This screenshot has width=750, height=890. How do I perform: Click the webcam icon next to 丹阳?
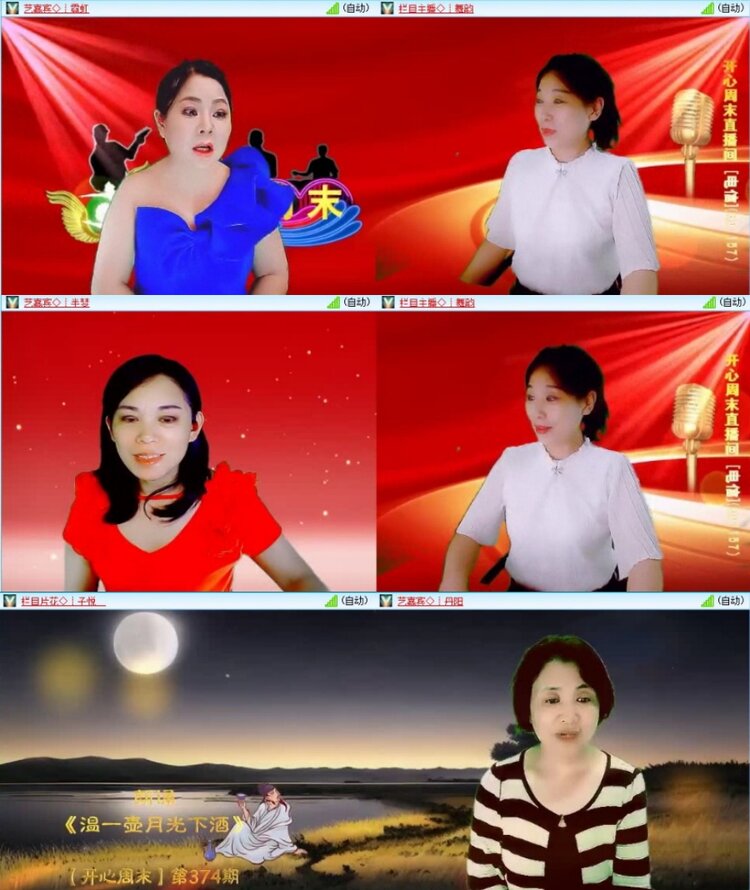(385, 604)
